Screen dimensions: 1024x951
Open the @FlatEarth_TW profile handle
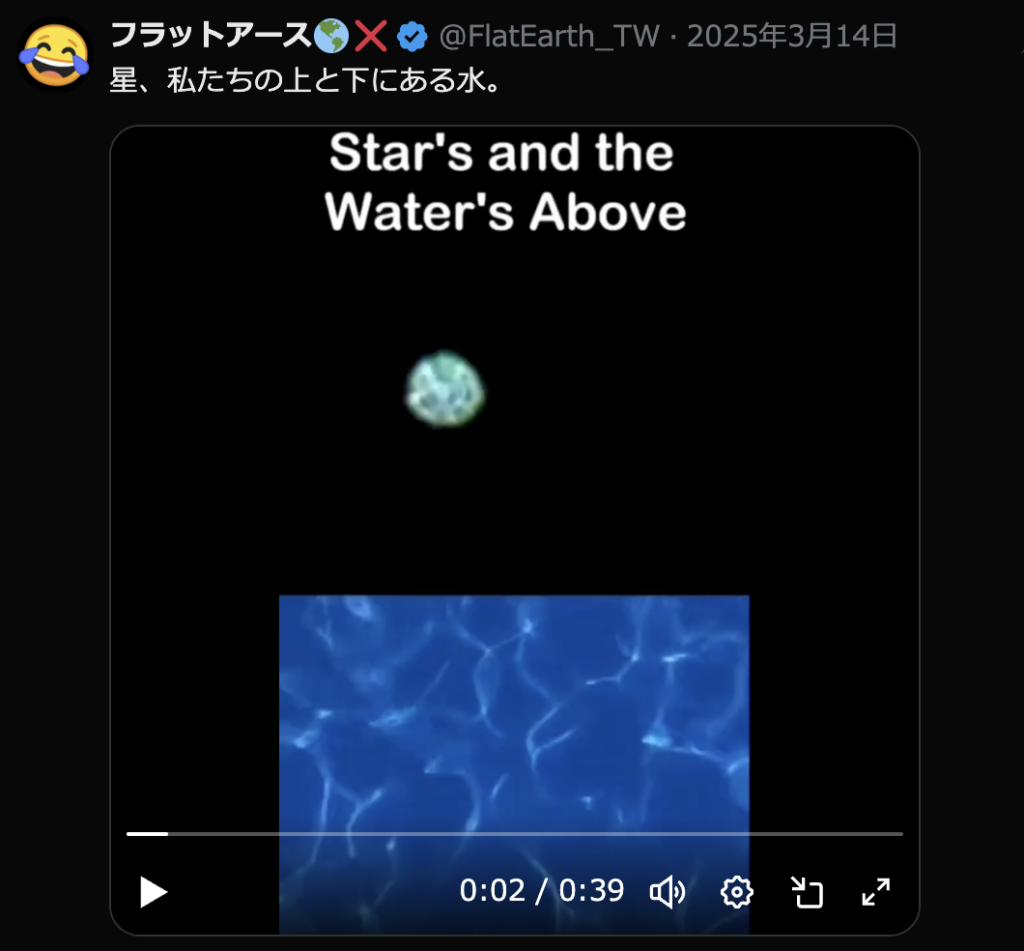point(549,37)
